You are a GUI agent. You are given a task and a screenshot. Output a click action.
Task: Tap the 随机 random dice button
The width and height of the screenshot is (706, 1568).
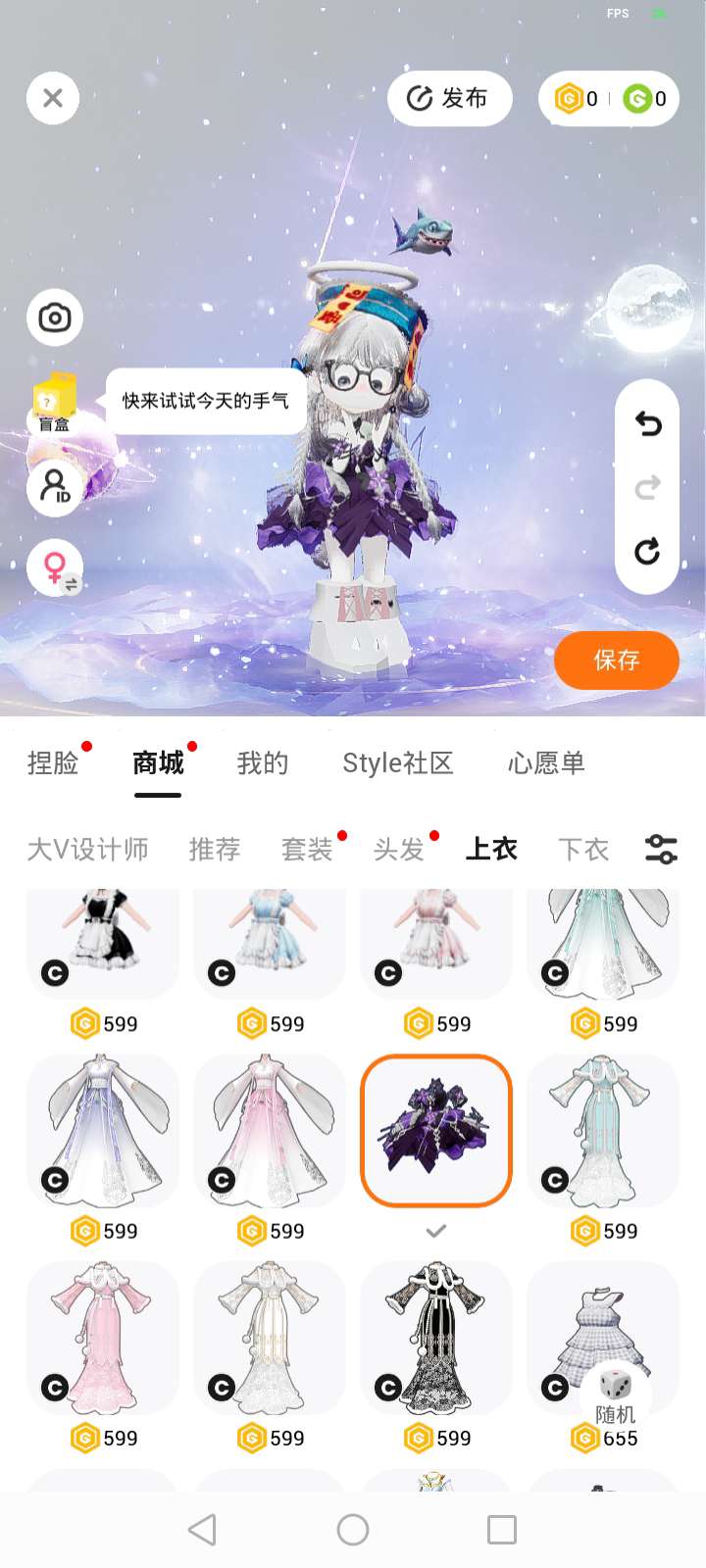point(615,1396)
